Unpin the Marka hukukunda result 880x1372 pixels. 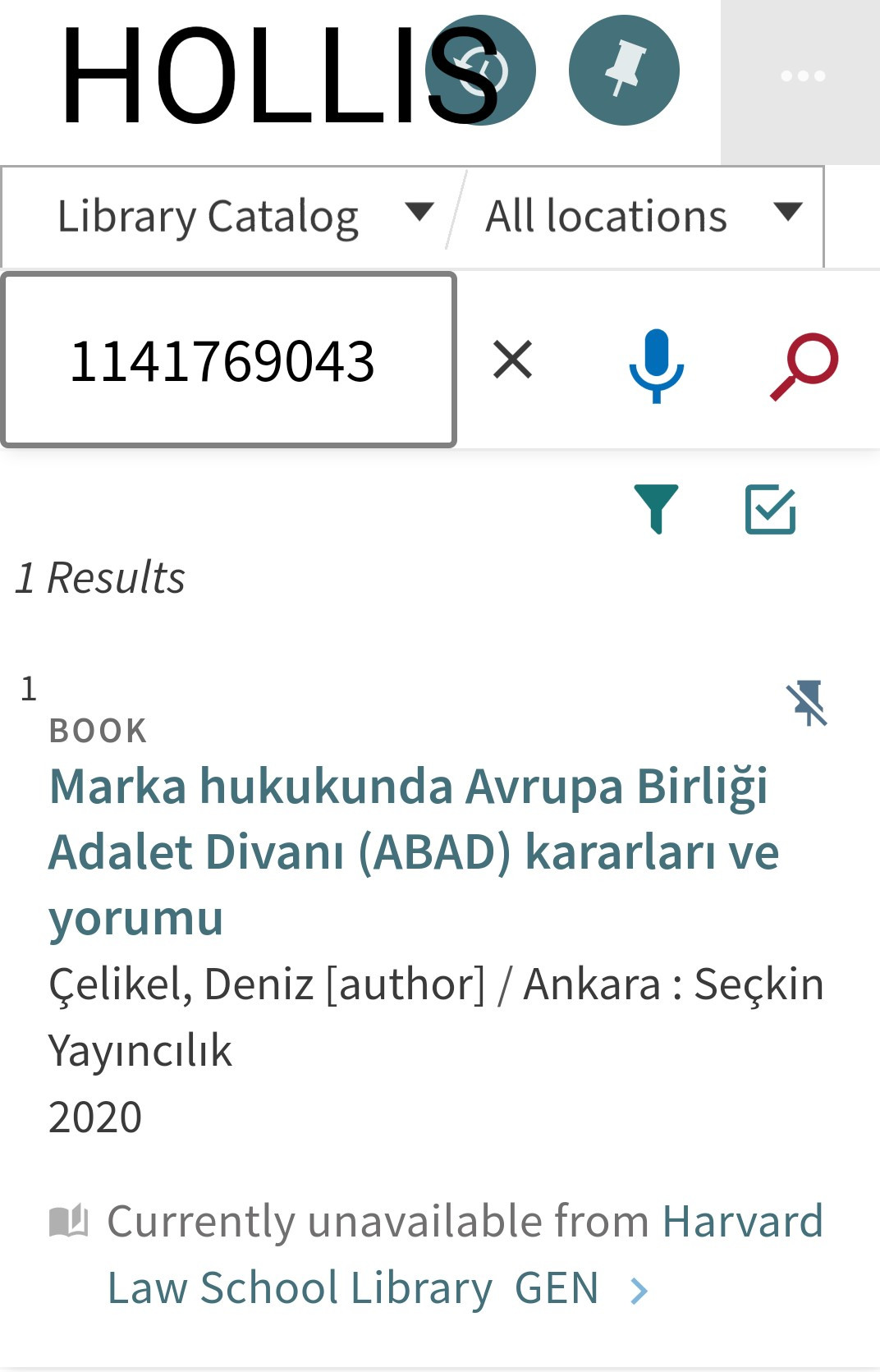807,703
